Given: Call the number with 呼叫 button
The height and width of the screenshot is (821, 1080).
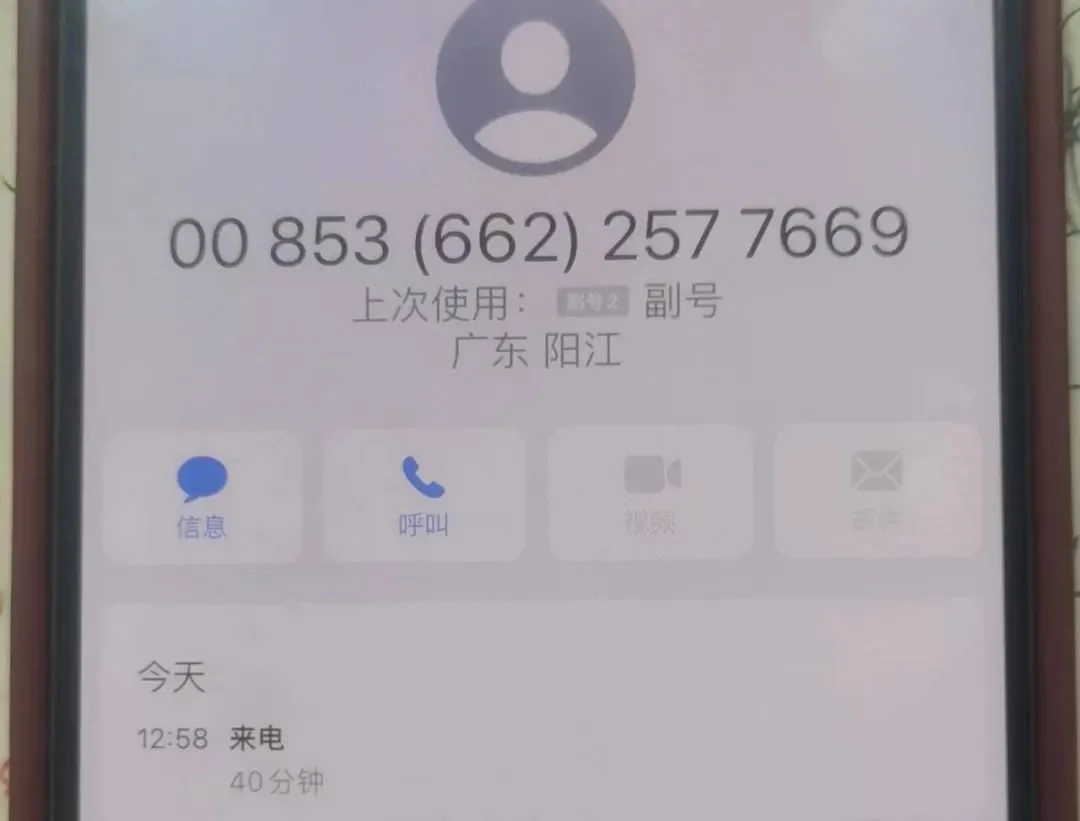Looking at the screenshot, I should coord(424,496).
